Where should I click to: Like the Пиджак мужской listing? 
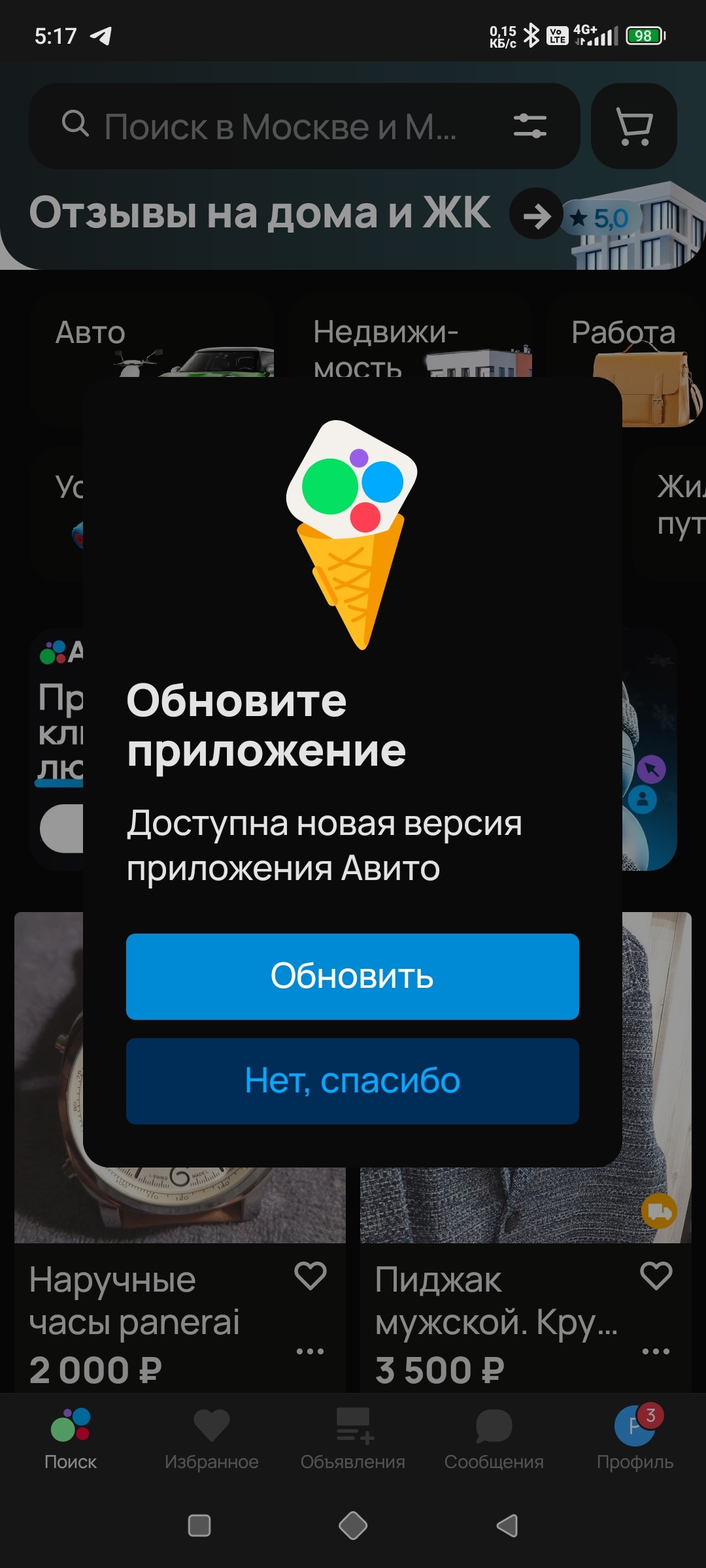[656, 1275]
